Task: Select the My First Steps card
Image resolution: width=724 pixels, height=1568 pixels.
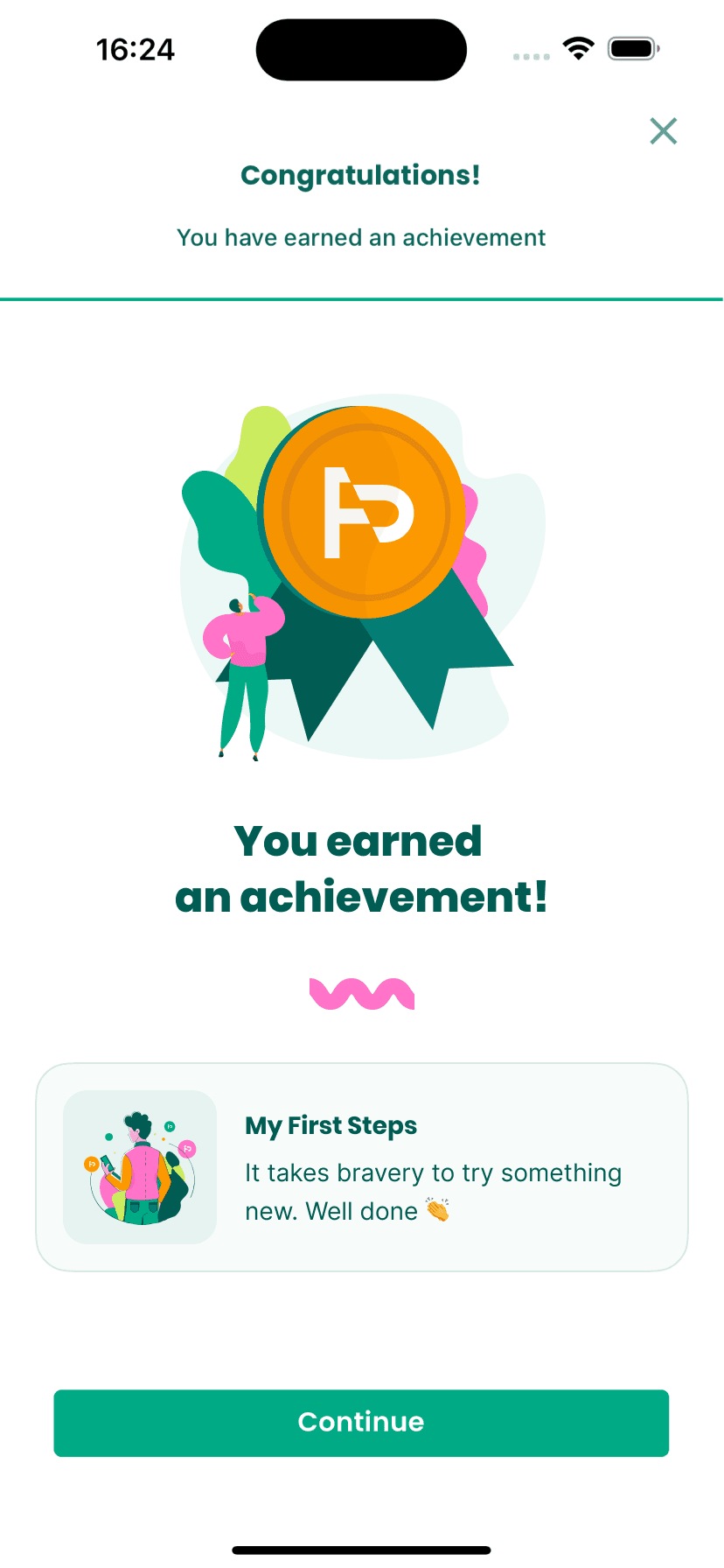Action: (361, 1166)
